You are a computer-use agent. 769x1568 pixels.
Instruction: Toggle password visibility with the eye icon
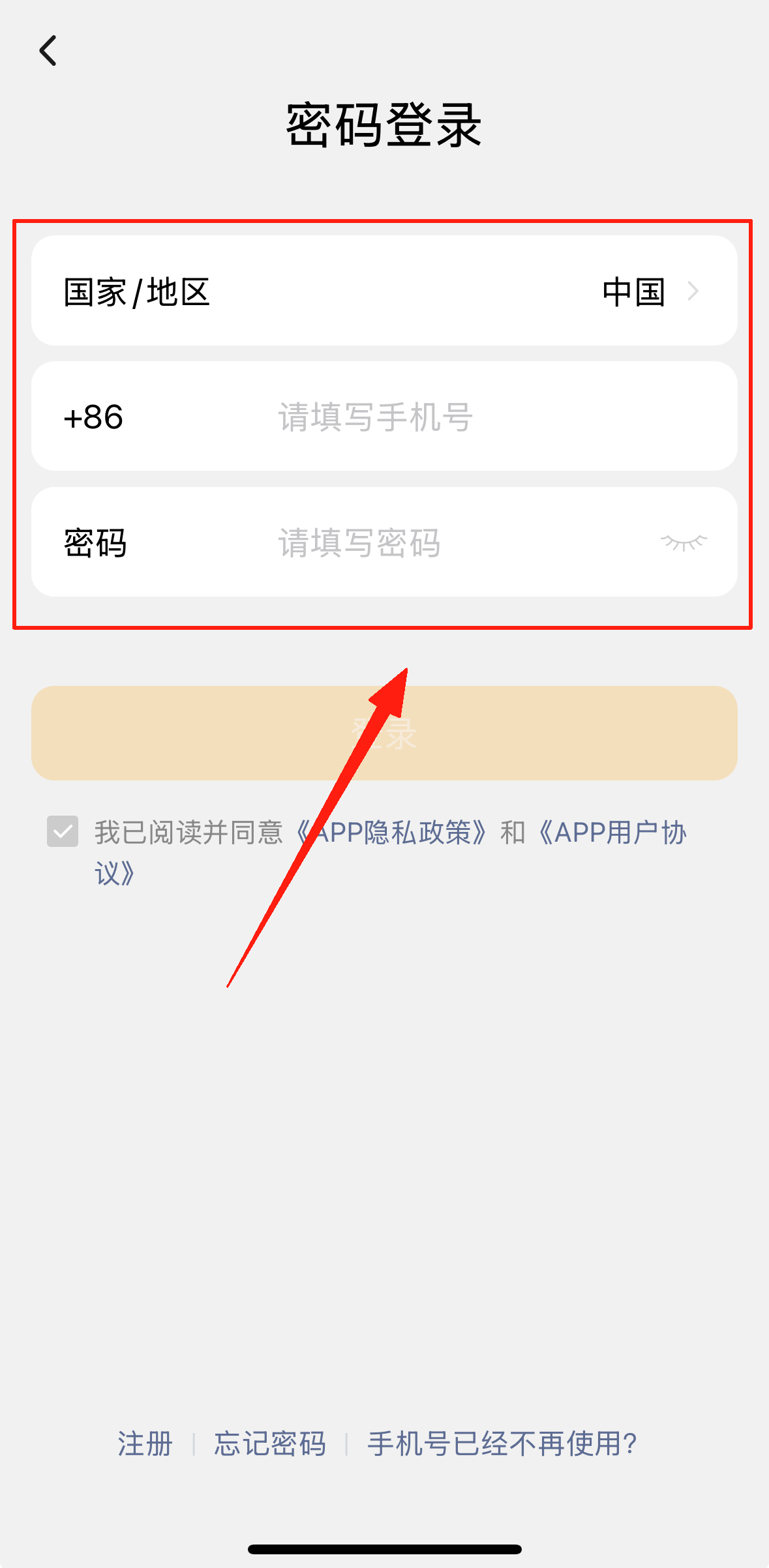coord(684,542)
